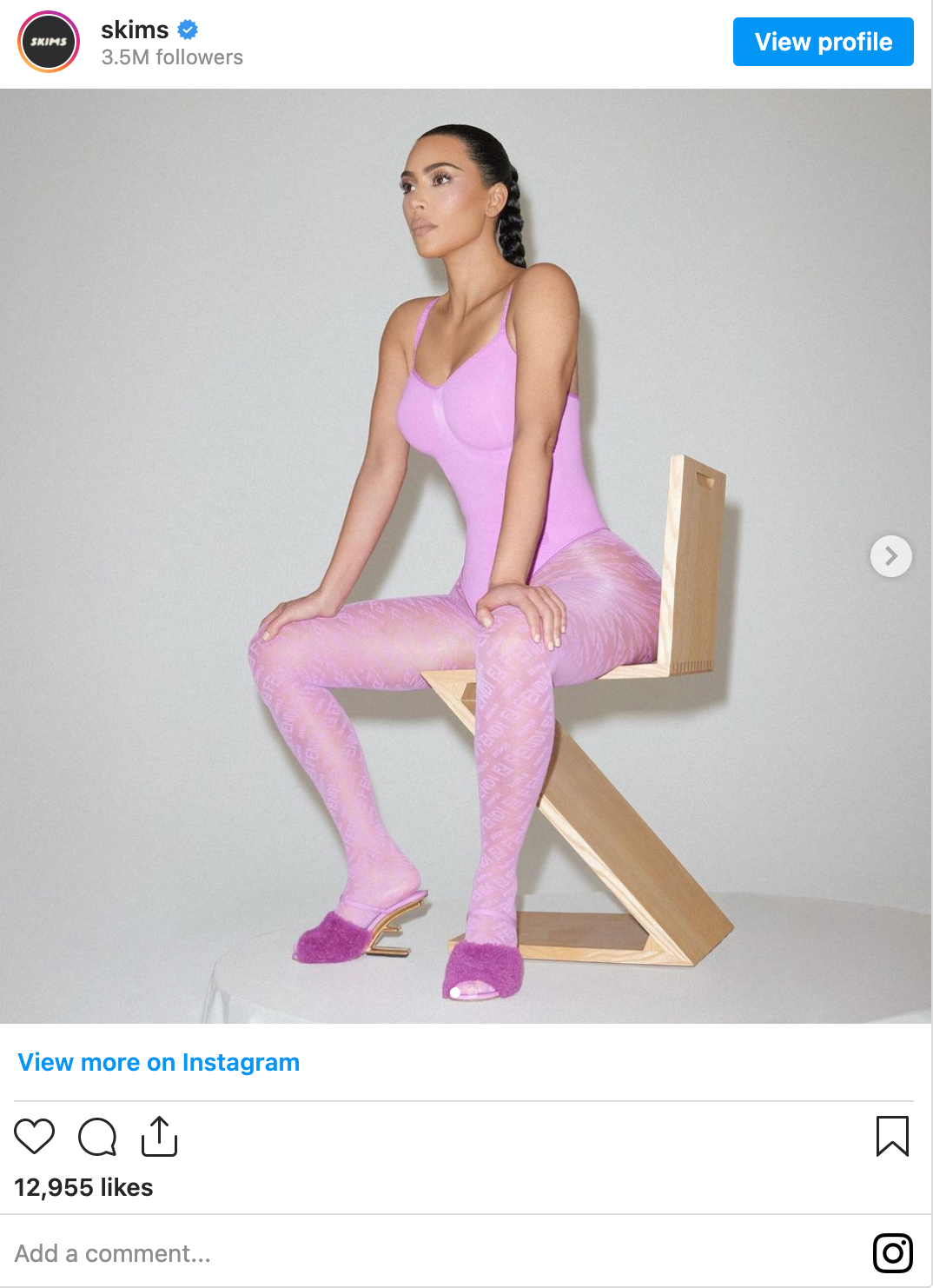This screenshot has height=1288, width=933.
Task: Go to the next photo in the carousel
Action: (x=890, y=555)
